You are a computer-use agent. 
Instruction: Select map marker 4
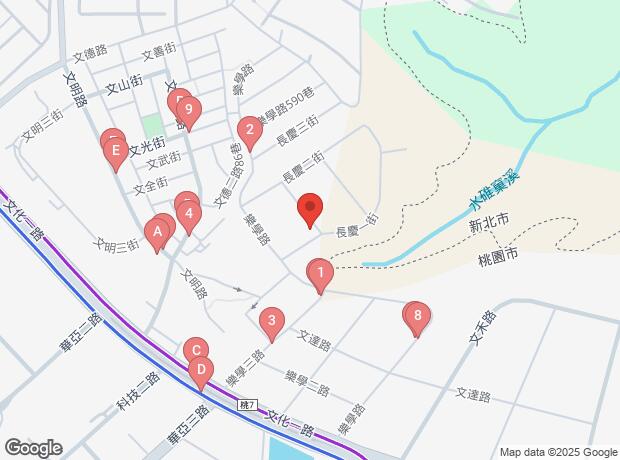coord(187,213)
